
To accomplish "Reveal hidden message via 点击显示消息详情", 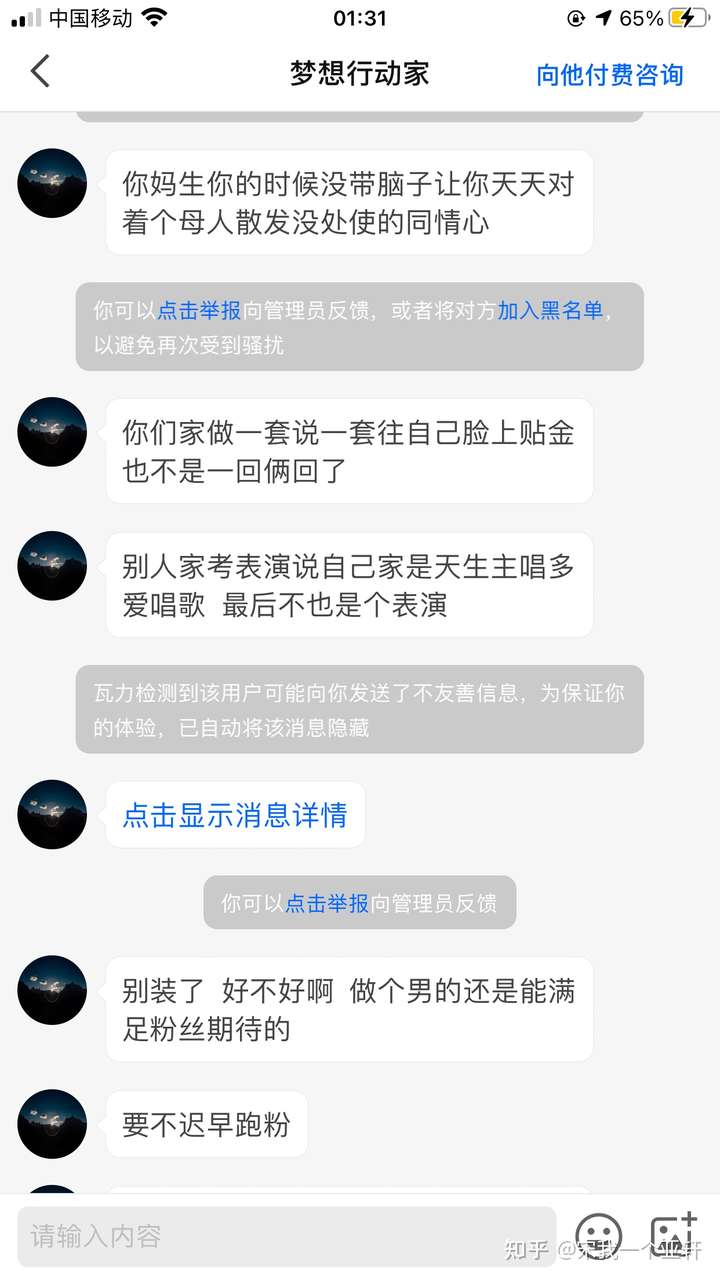I will (235, 815).
